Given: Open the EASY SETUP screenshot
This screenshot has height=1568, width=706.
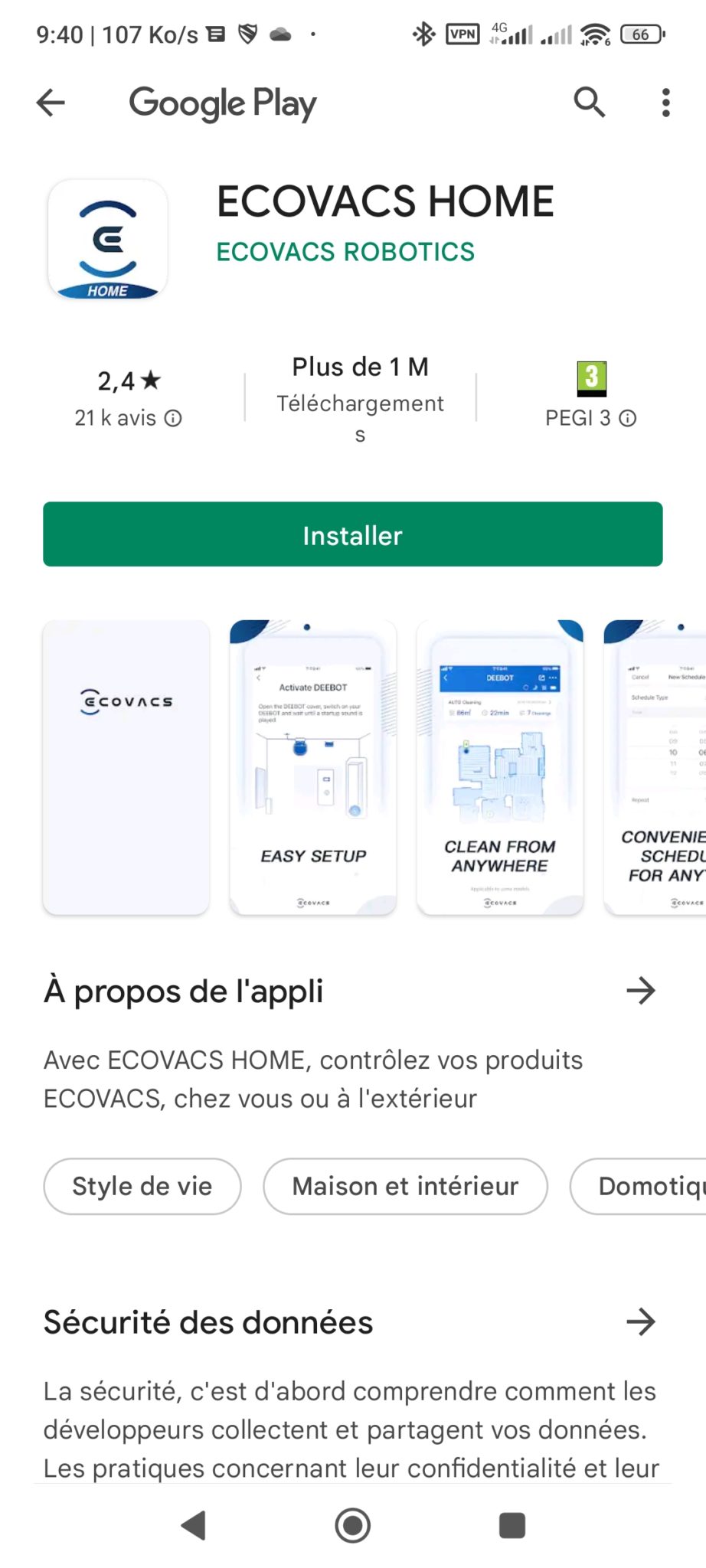Looking at the screenshot, I should tap(313, 767).
